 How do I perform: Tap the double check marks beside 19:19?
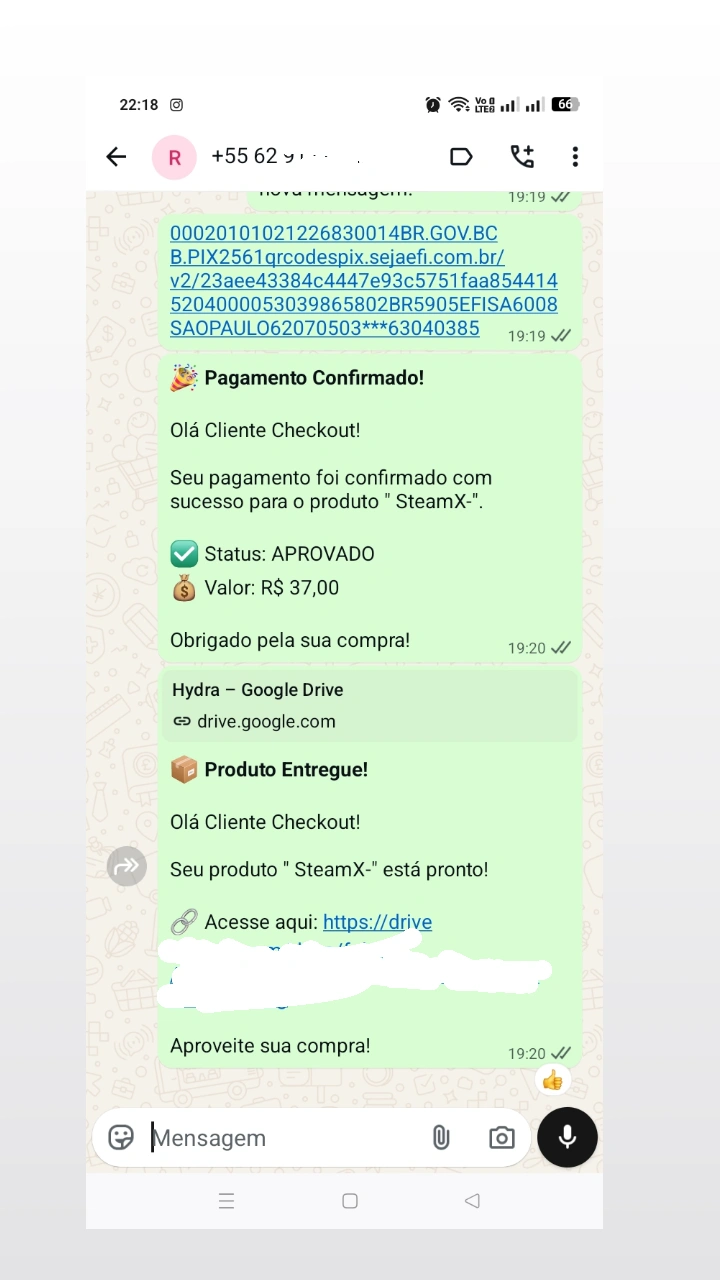click(560, 336)
